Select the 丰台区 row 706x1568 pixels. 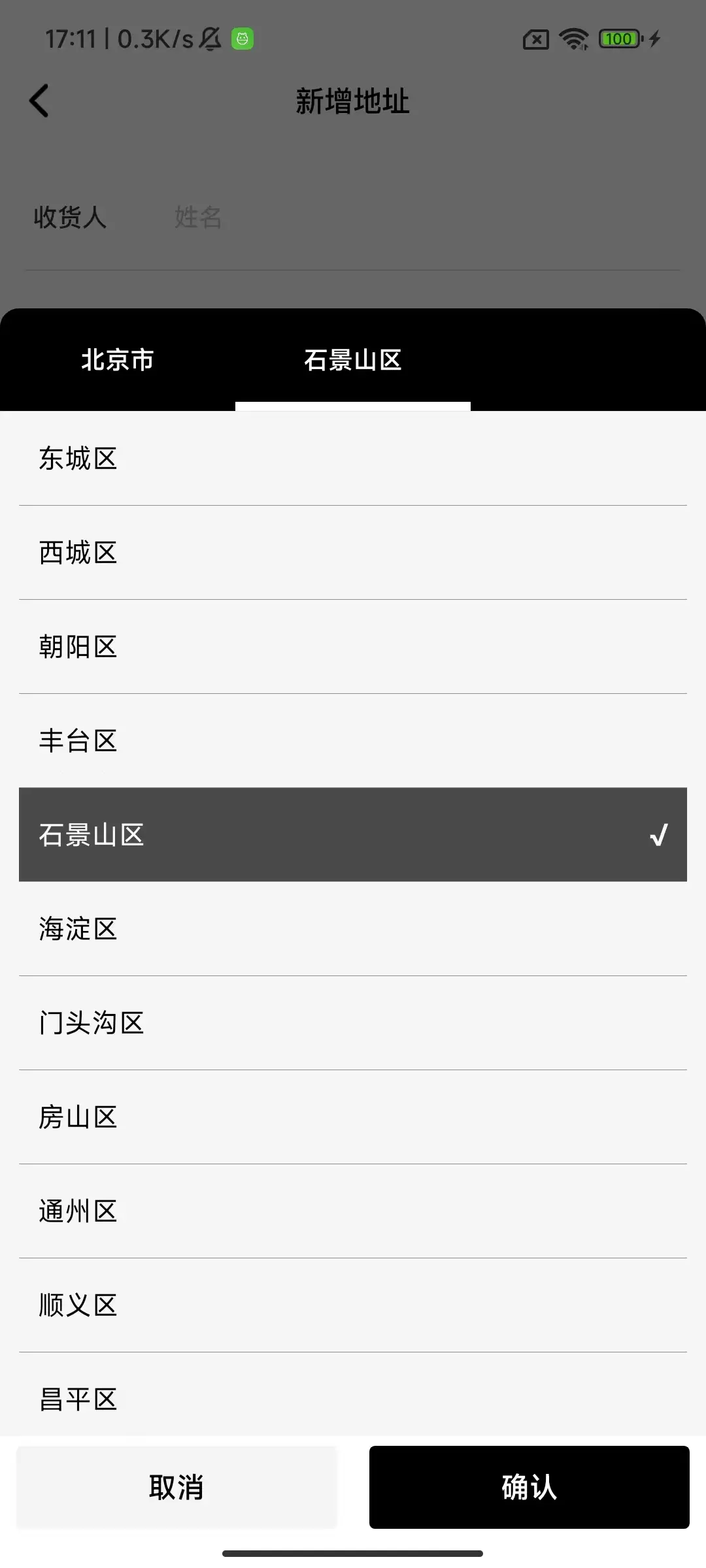coord(353,741)
